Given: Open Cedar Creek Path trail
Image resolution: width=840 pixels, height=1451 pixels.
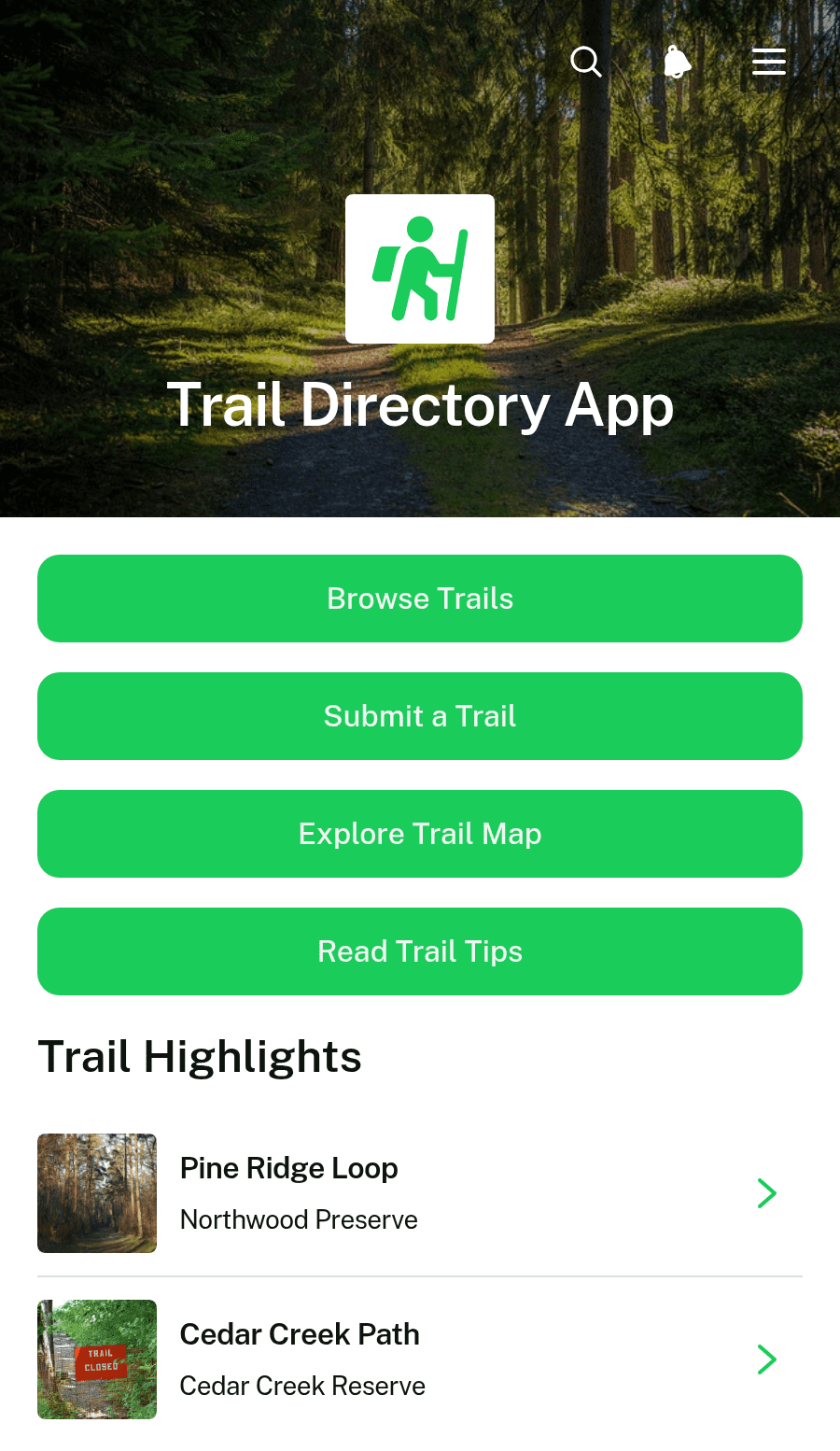Looking at the screenshot, I should [x=420, y=1359].
